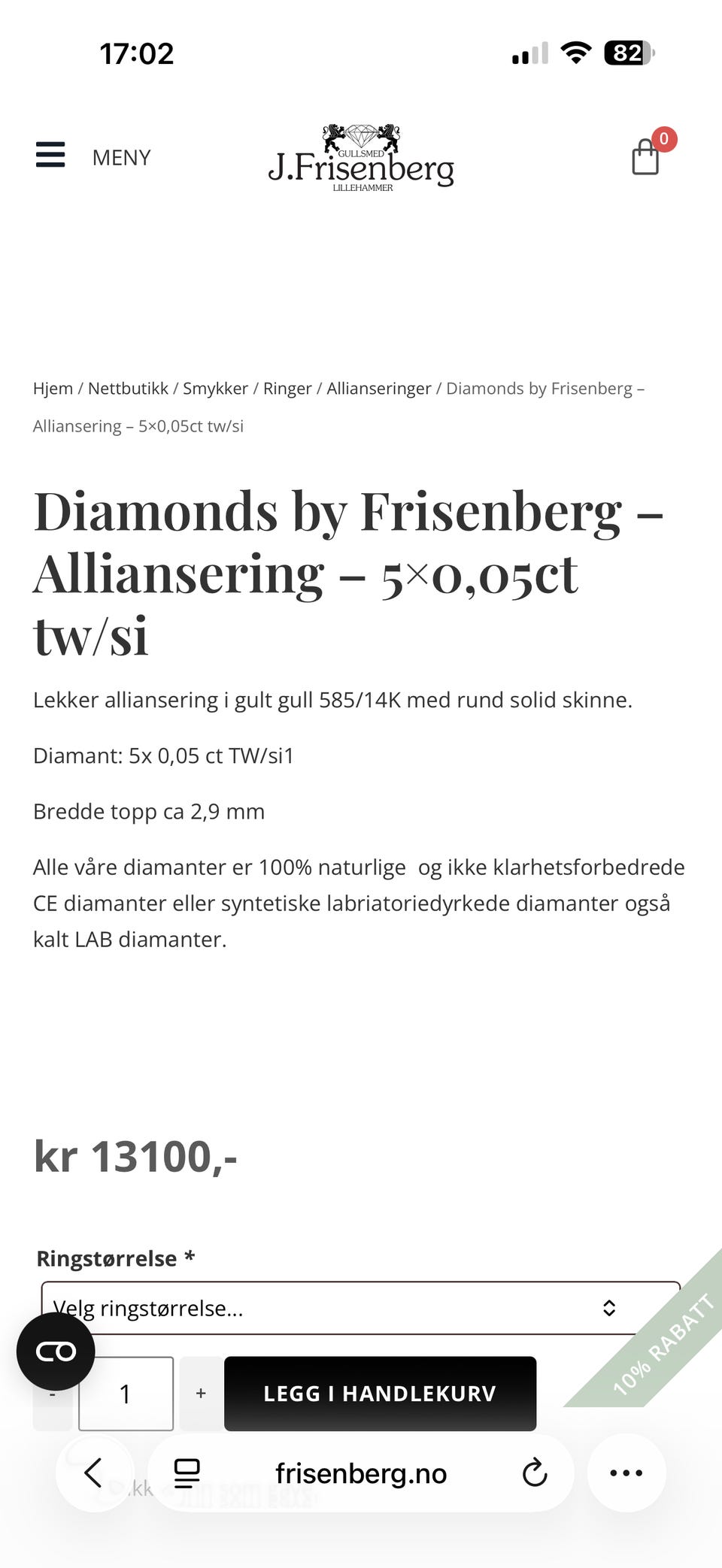Go back using Safari's back arrow

pyautogui.click(x=93, y=1473)
